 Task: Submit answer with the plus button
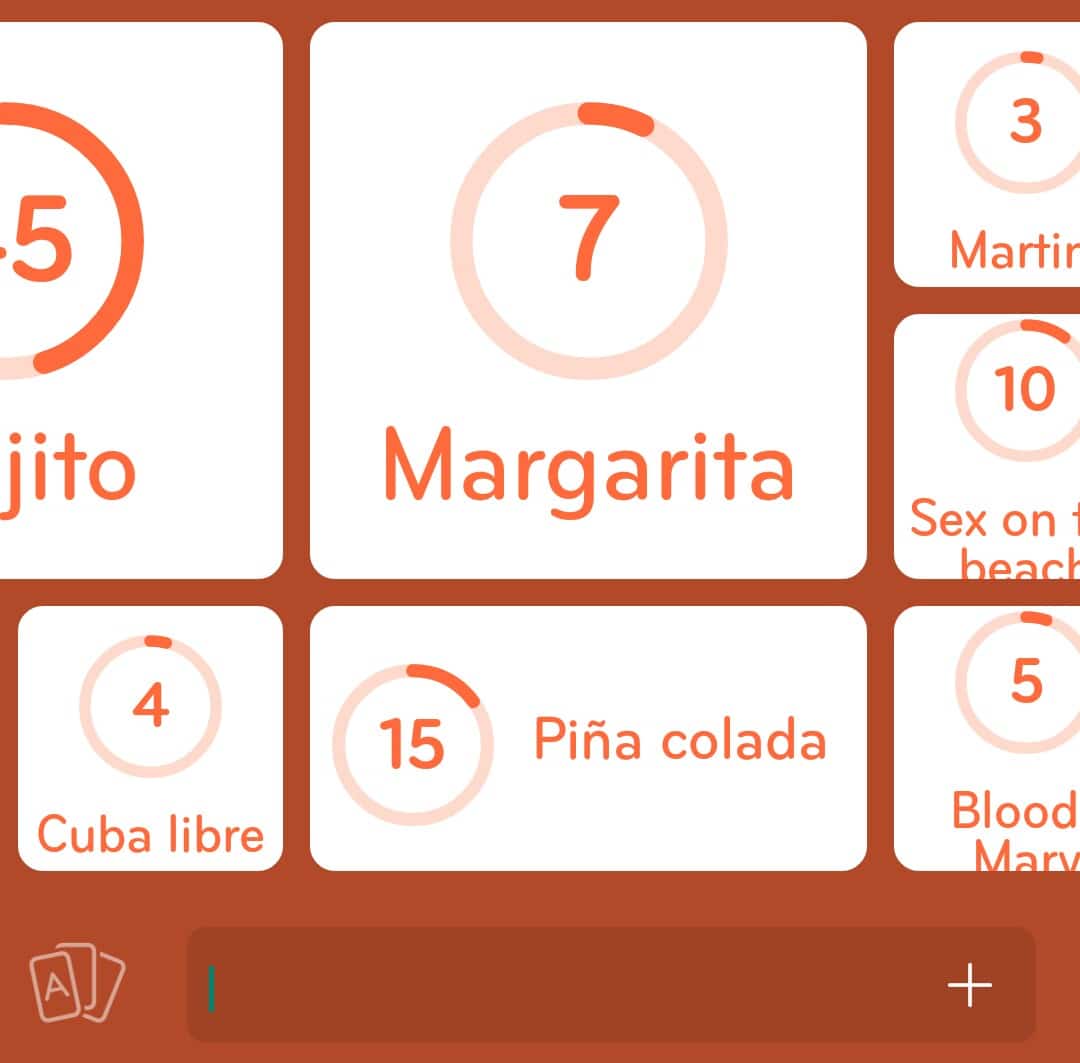coord(969,986)
